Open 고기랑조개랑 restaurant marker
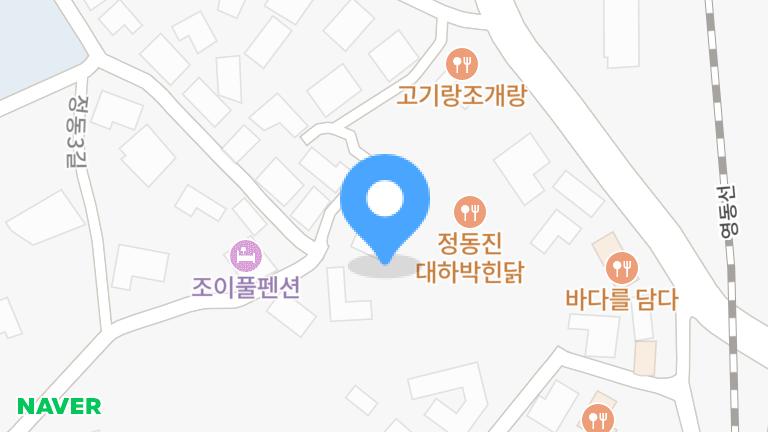Image resolution: width=768 pixels, height=432 pixels. (x=462, y=64)
